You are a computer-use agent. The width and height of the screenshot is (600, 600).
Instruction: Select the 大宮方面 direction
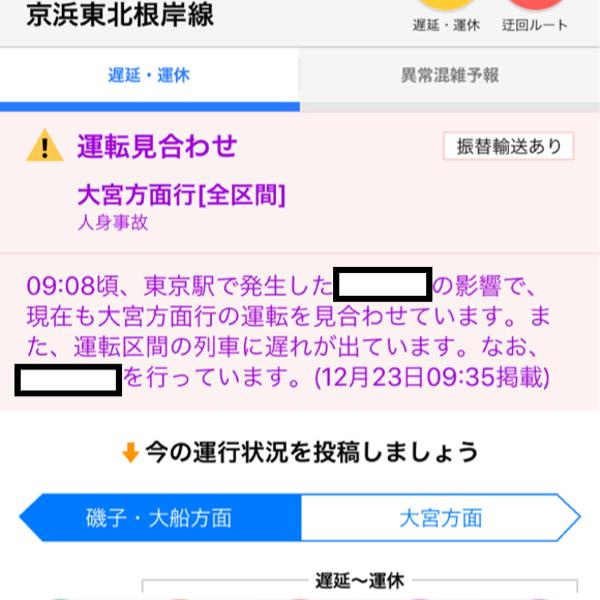point(440,518)
